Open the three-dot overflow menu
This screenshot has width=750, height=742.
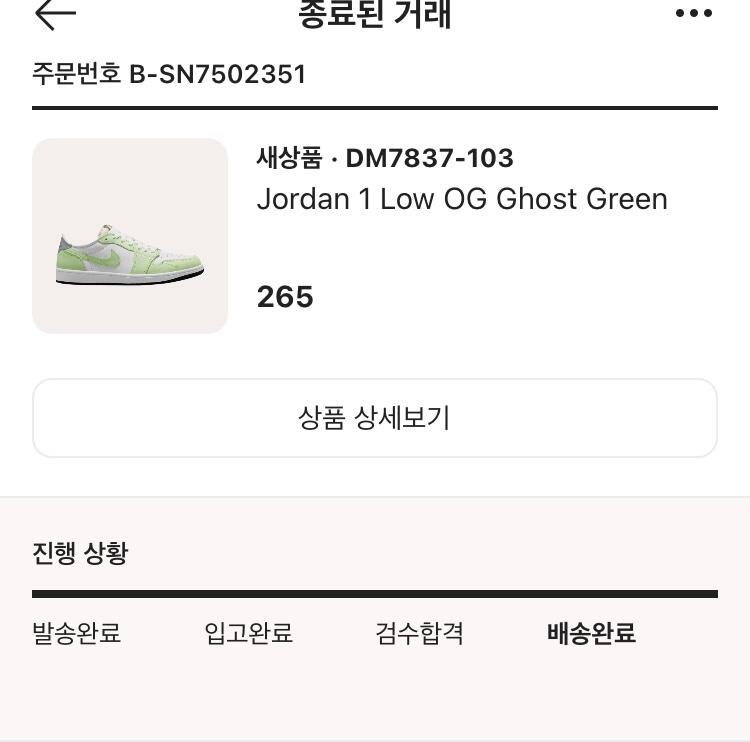[694, 13]
